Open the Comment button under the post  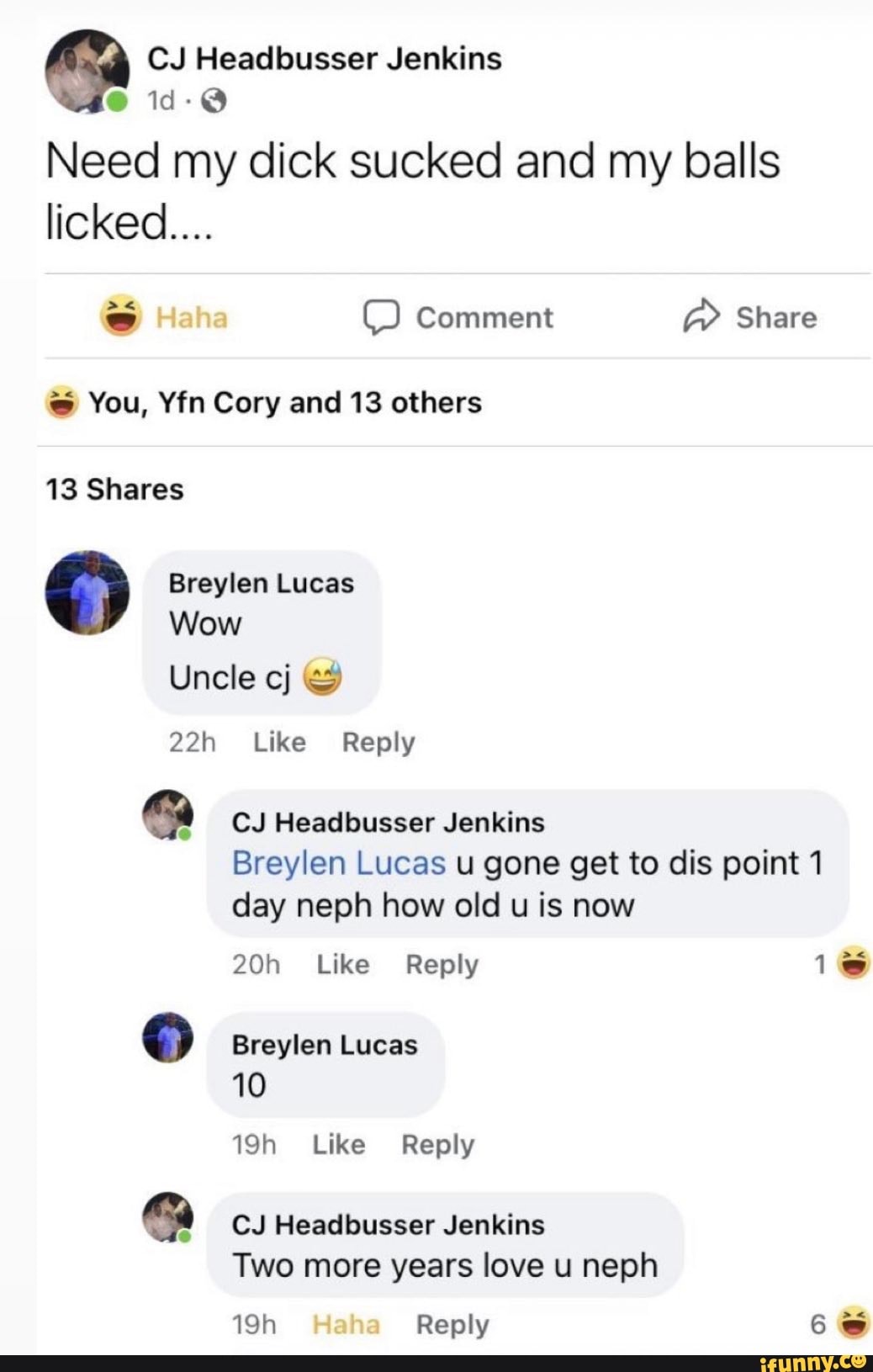458,317
